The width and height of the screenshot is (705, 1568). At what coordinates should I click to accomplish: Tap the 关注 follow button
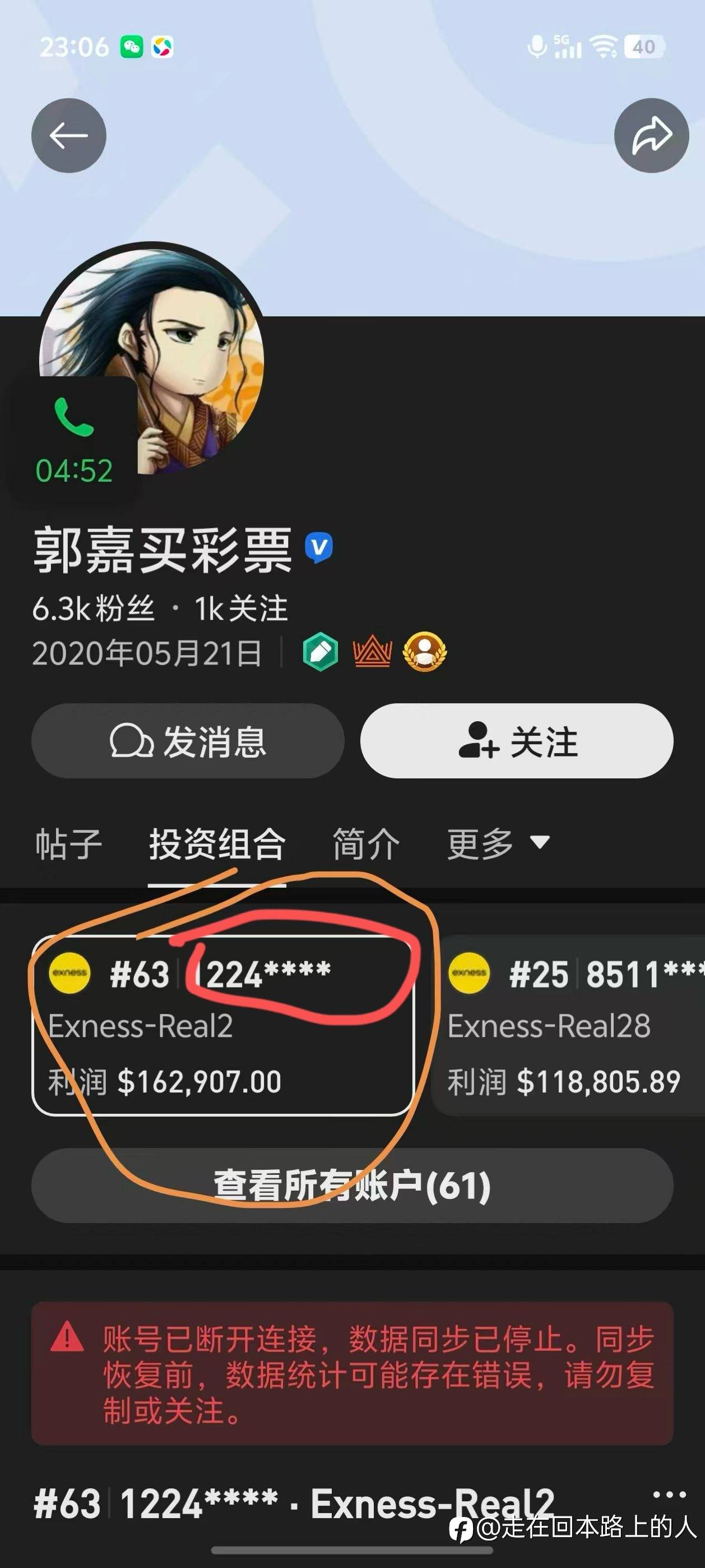[519, 740]
